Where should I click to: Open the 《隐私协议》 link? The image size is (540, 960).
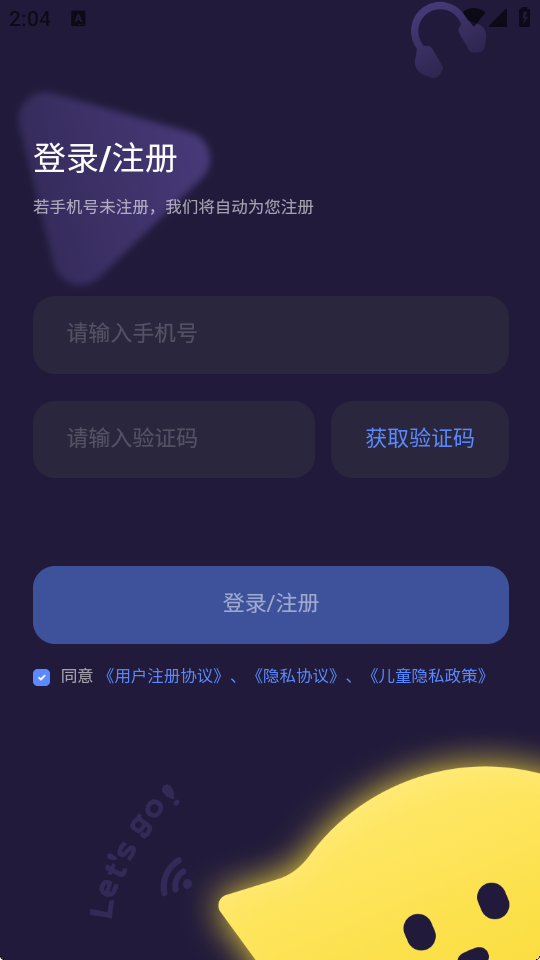tap(296, 677)
